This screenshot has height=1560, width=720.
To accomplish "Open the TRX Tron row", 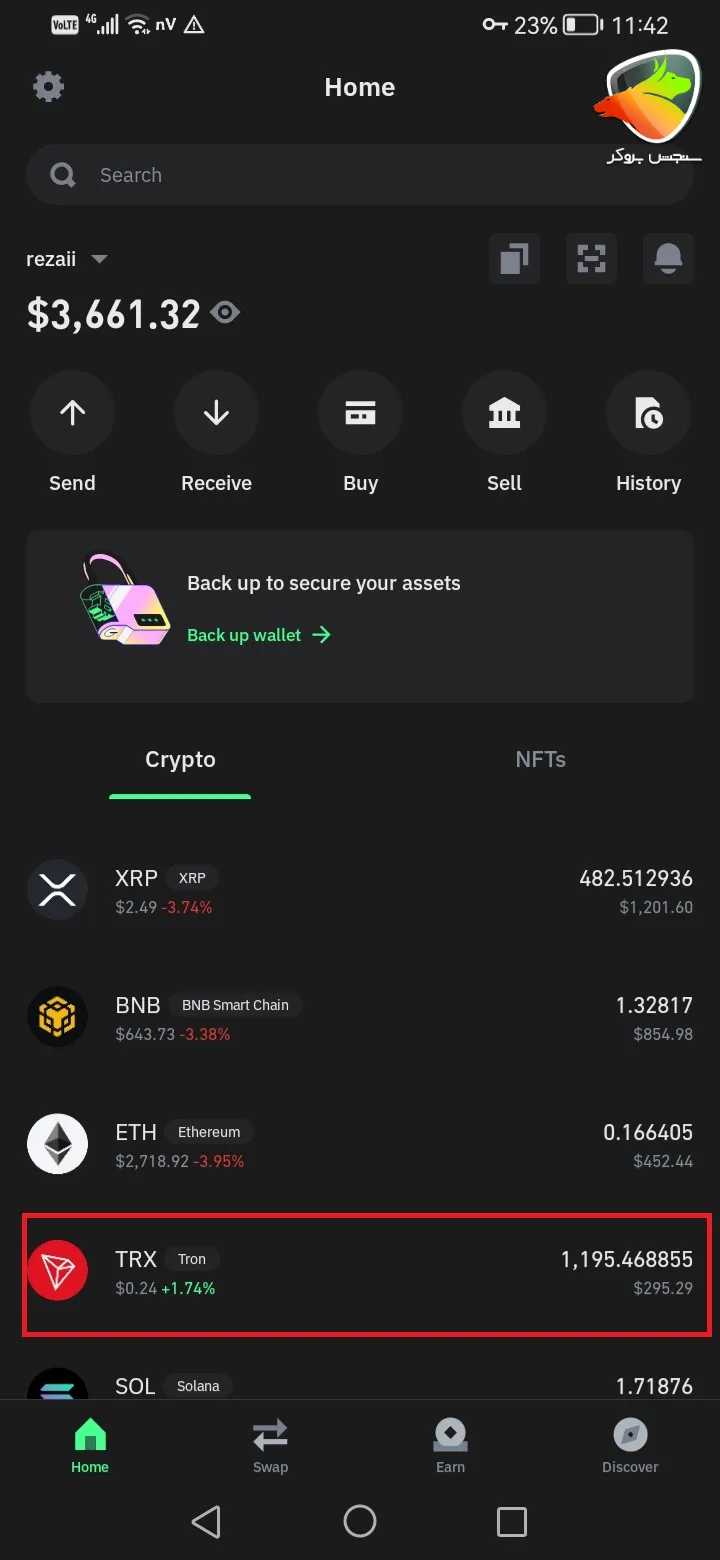I will [360, 1273].
